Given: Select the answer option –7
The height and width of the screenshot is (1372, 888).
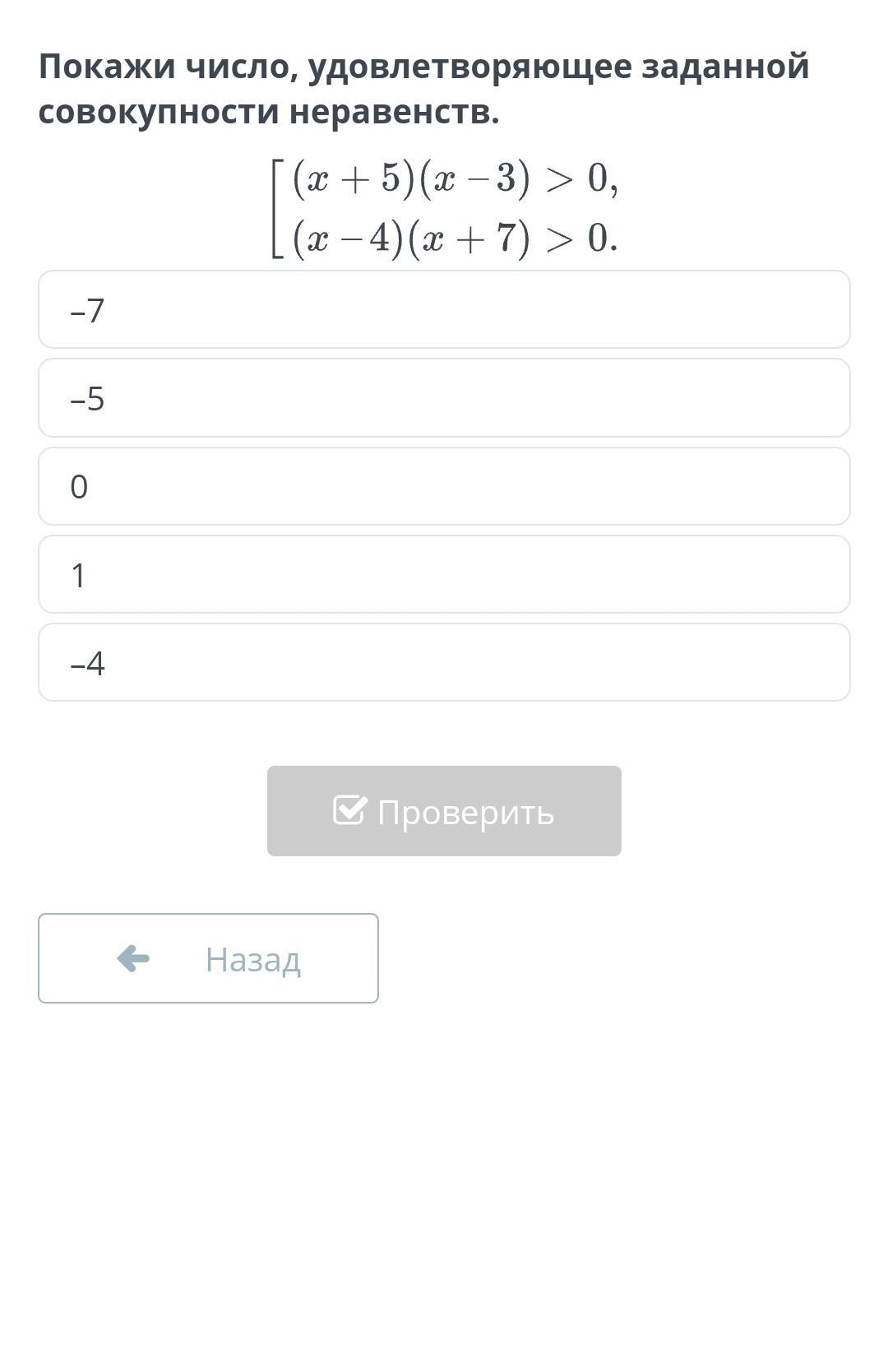Looking at the screenshot, I should [444, 309].
